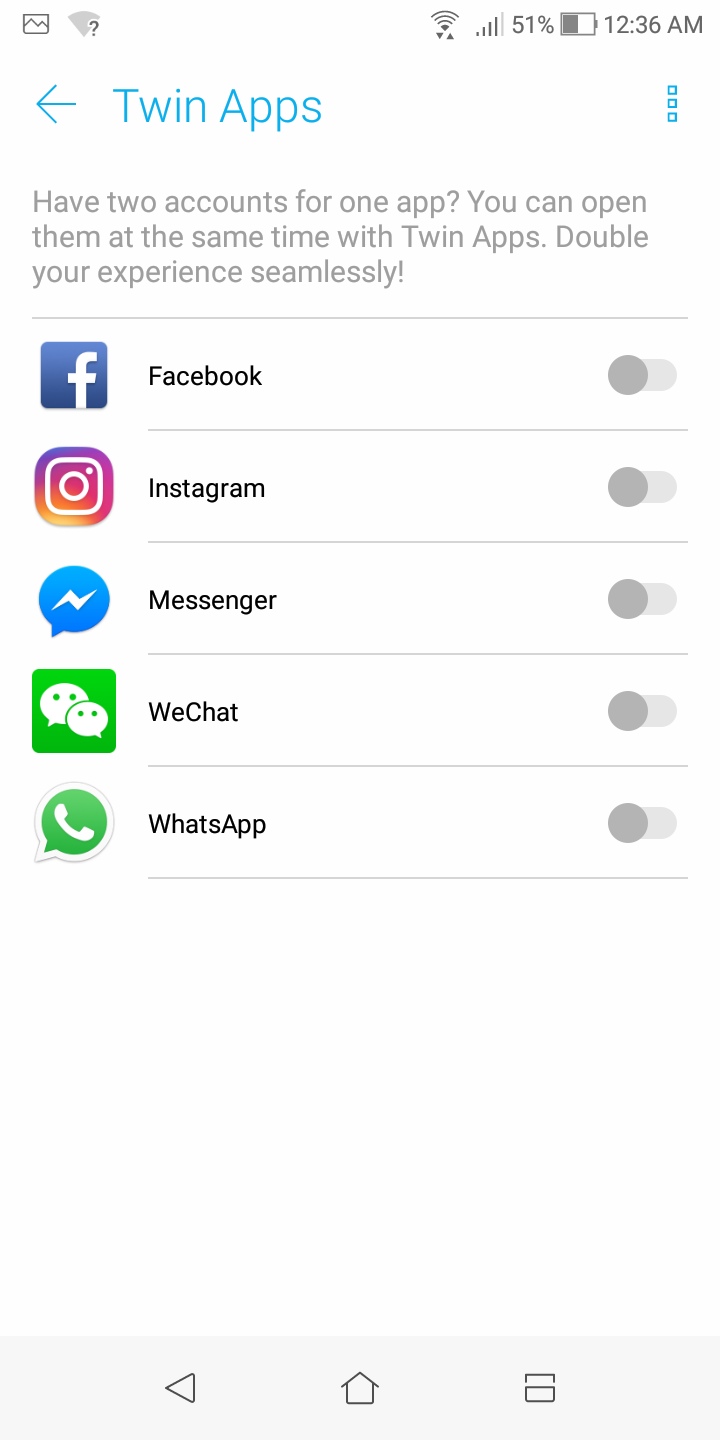This screenshot has height=1440, width=720.
Task: Tap the system home button
Action: (360, 1388)
